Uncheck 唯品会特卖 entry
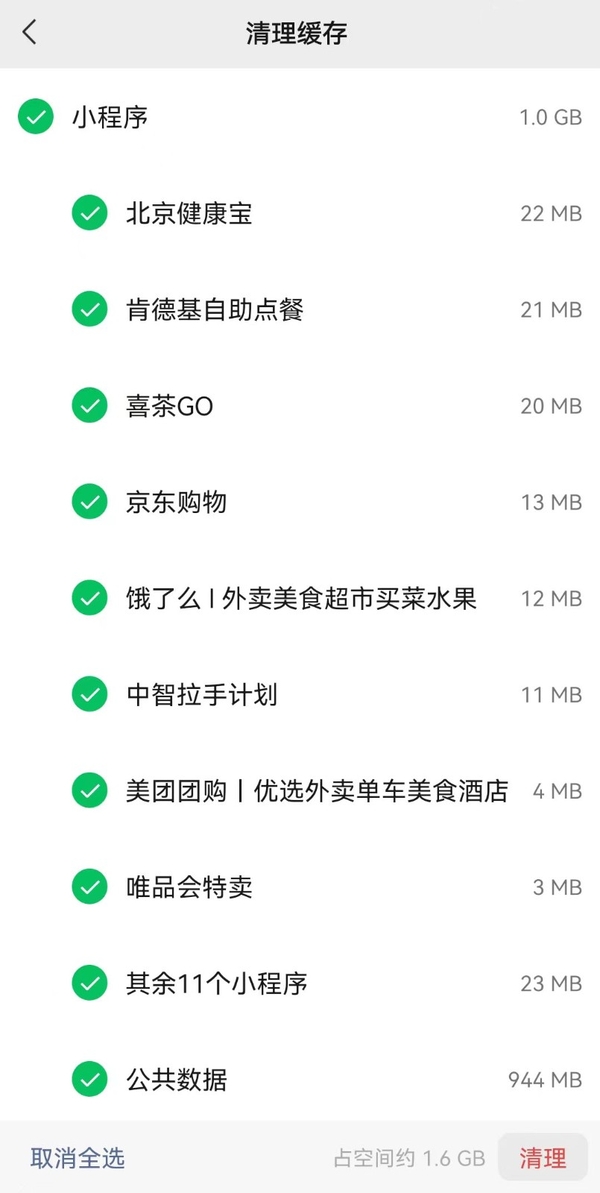The width and height of the screenshot is (600, 1193). point(89,887)
